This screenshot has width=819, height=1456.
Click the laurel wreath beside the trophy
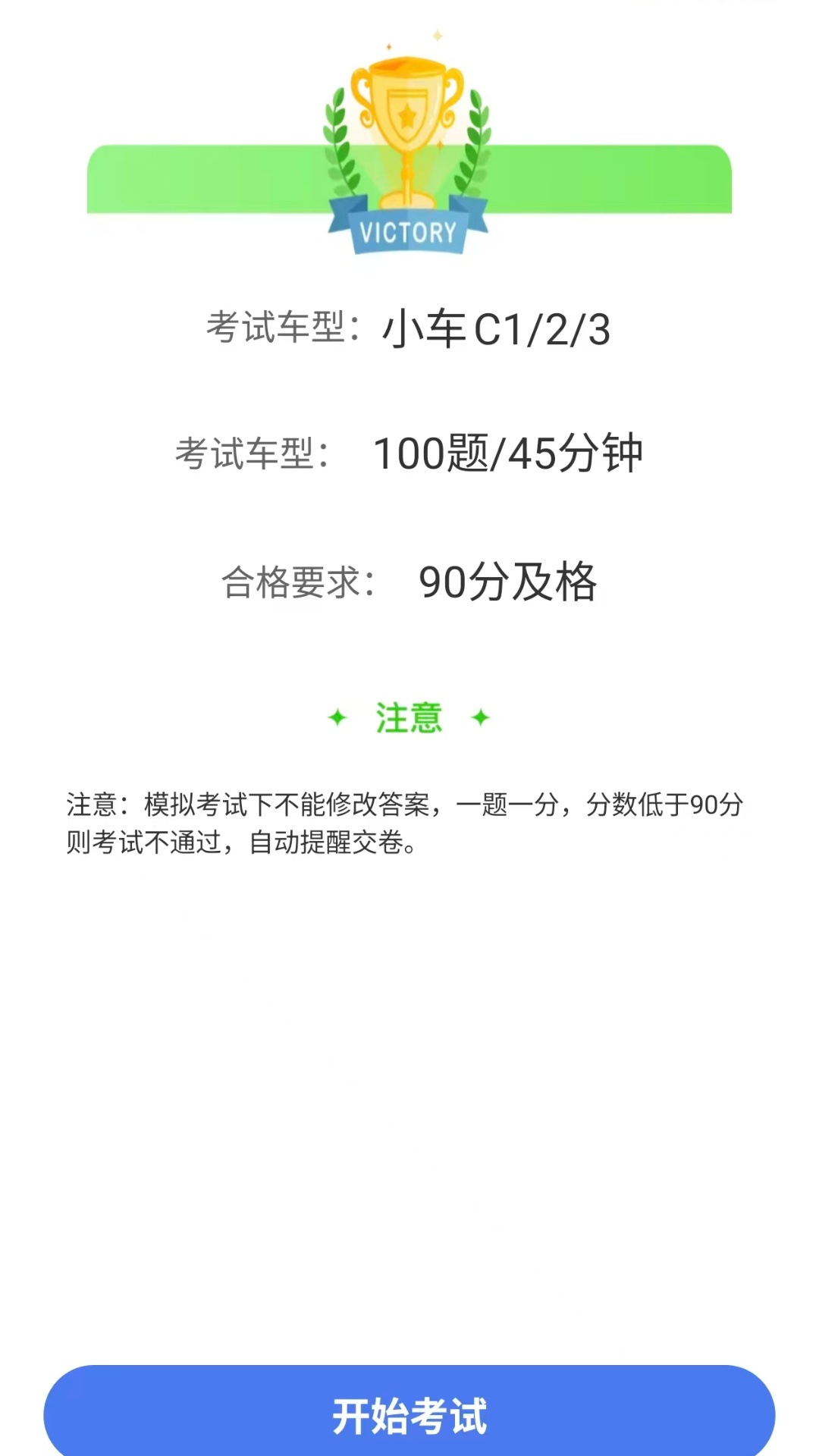[337, 129]
